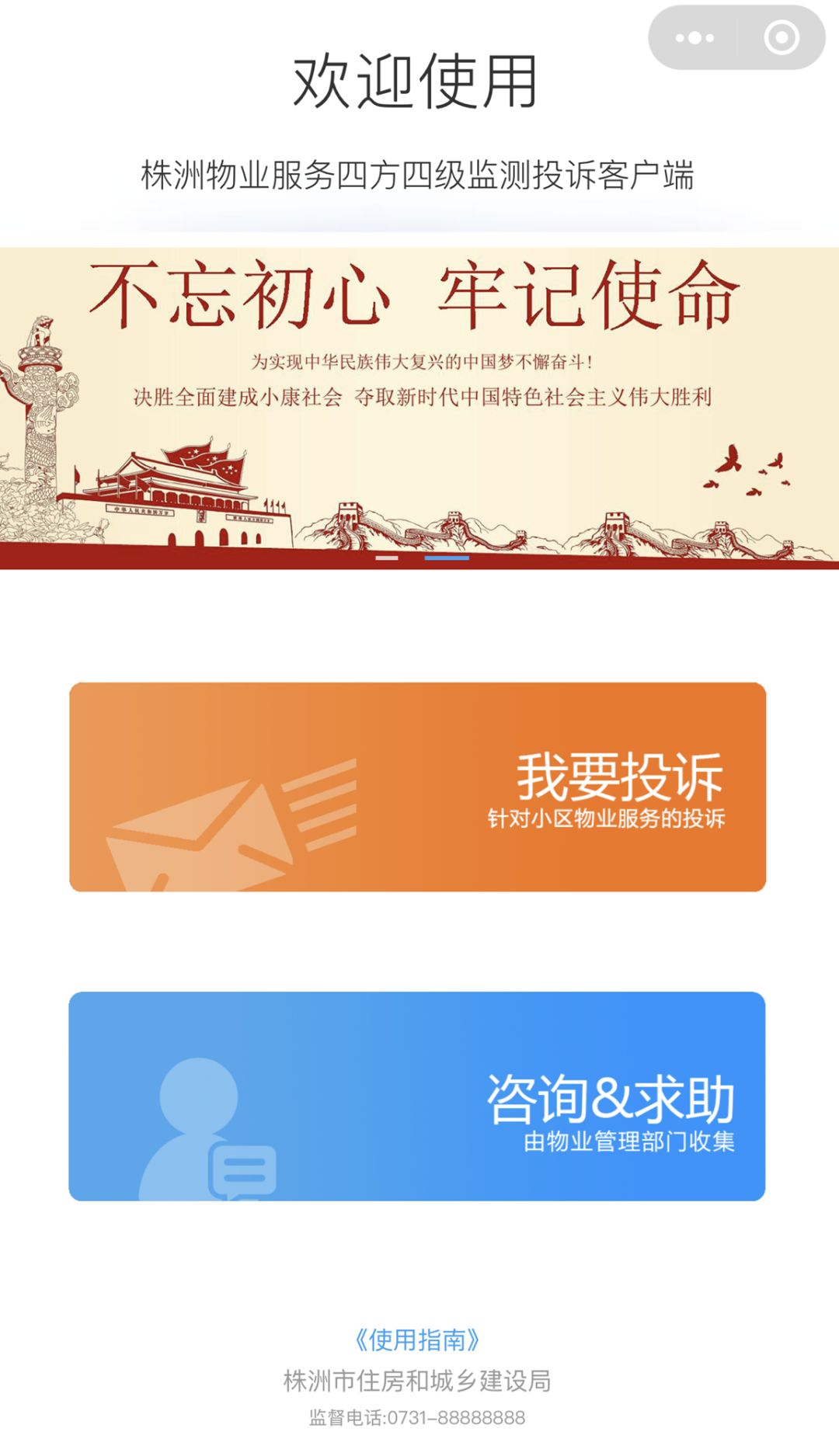Select the first carousel page indicator
Viewport: 839px width, 1456px height.
(x=387, y=558)
